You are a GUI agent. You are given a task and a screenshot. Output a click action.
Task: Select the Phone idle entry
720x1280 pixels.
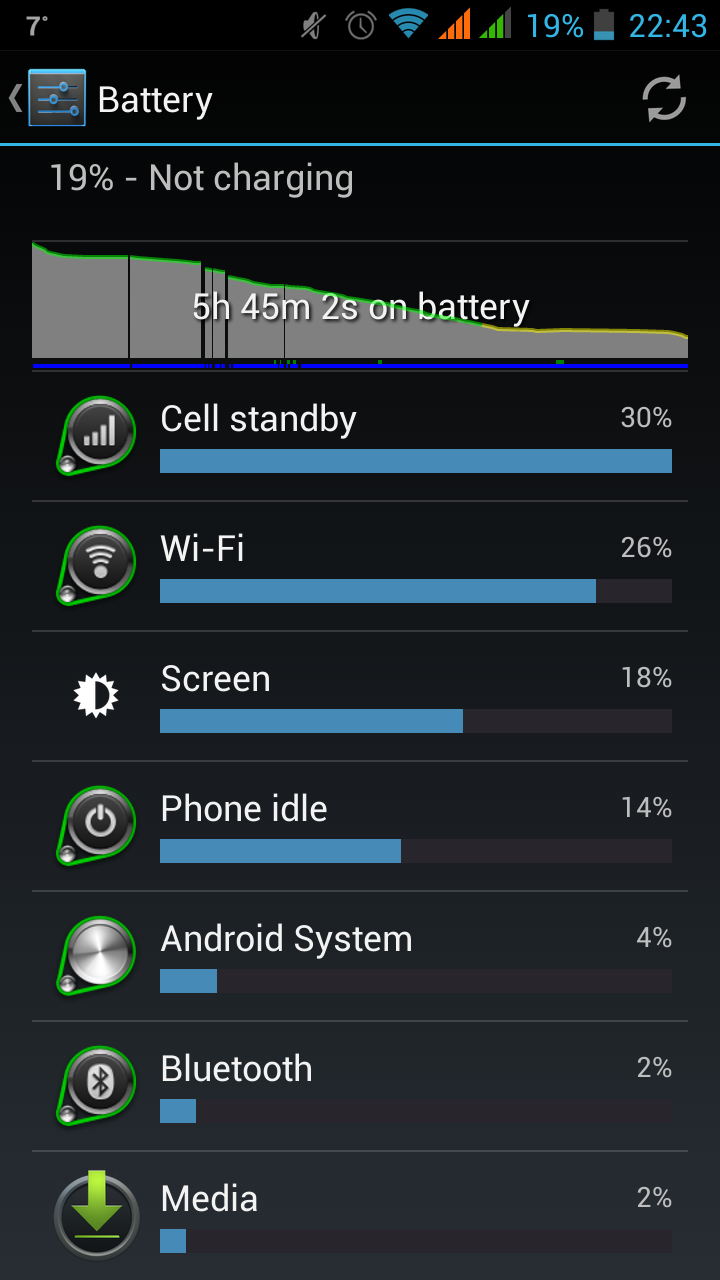click(360, 827)
